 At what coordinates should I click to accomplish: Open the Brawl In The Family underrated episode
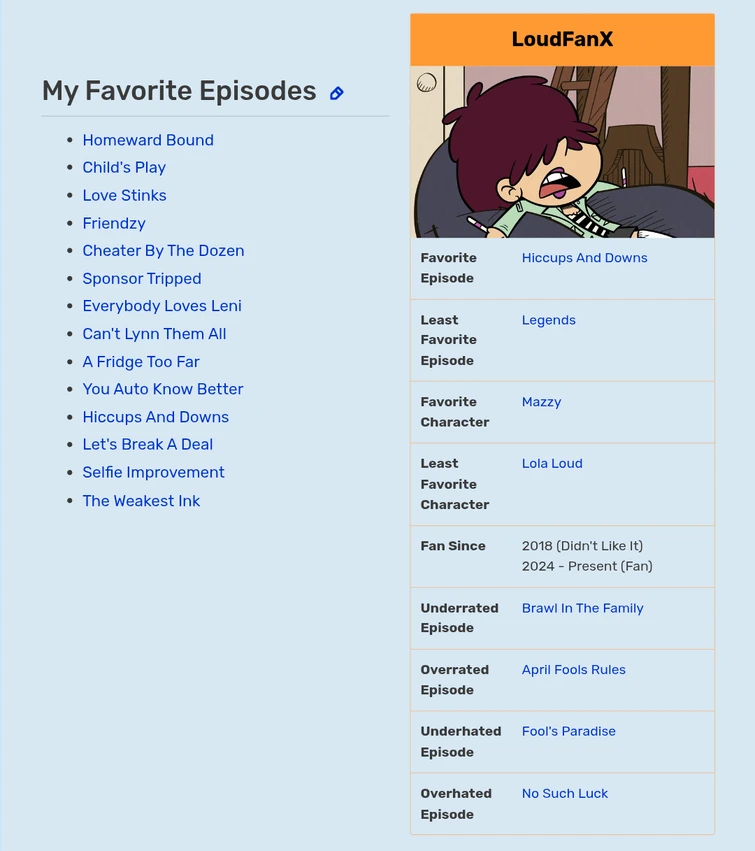pyautogui.click(x=582, y=608)
